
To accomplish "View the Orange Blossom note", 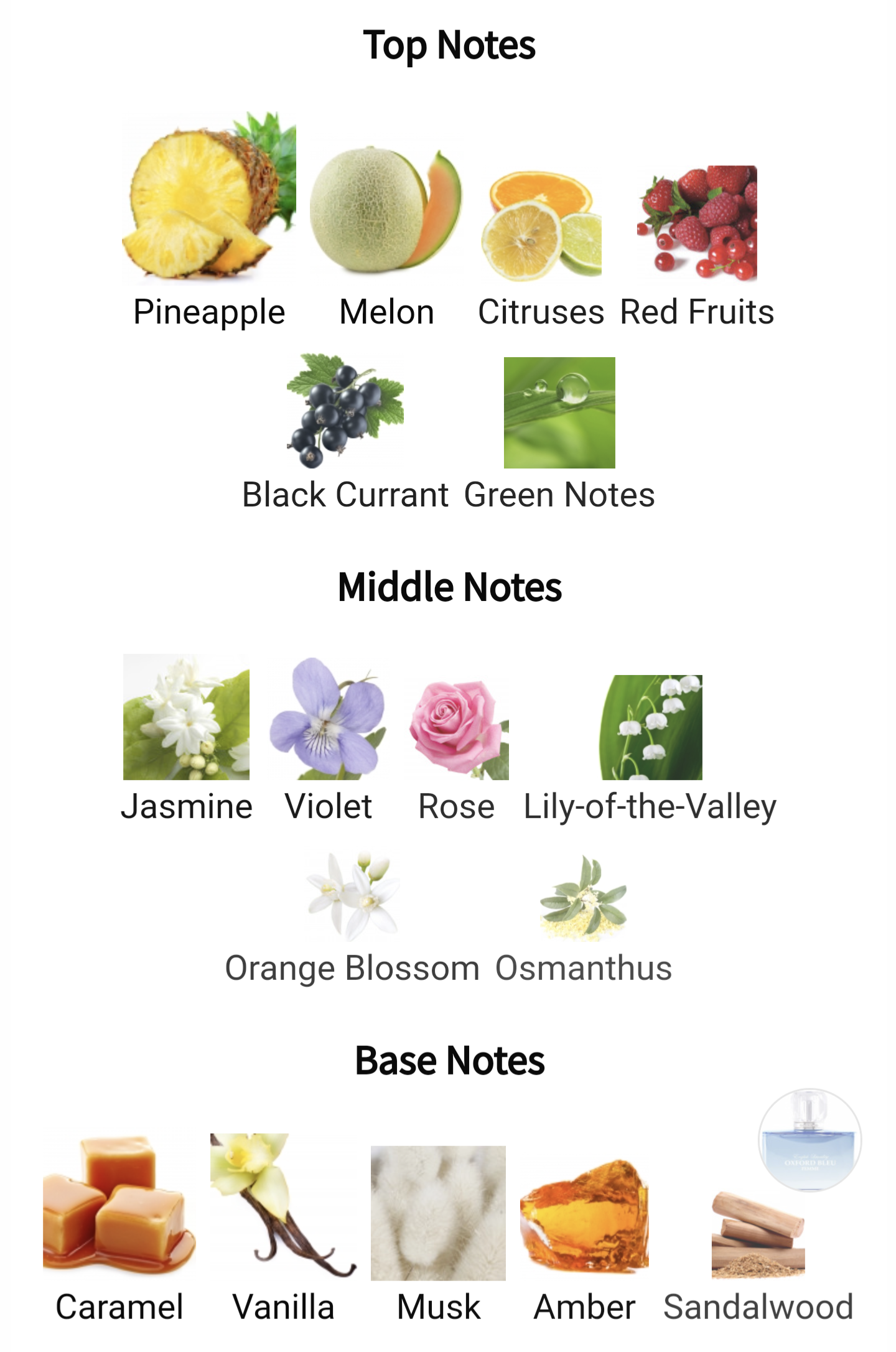I will [353, 897].
